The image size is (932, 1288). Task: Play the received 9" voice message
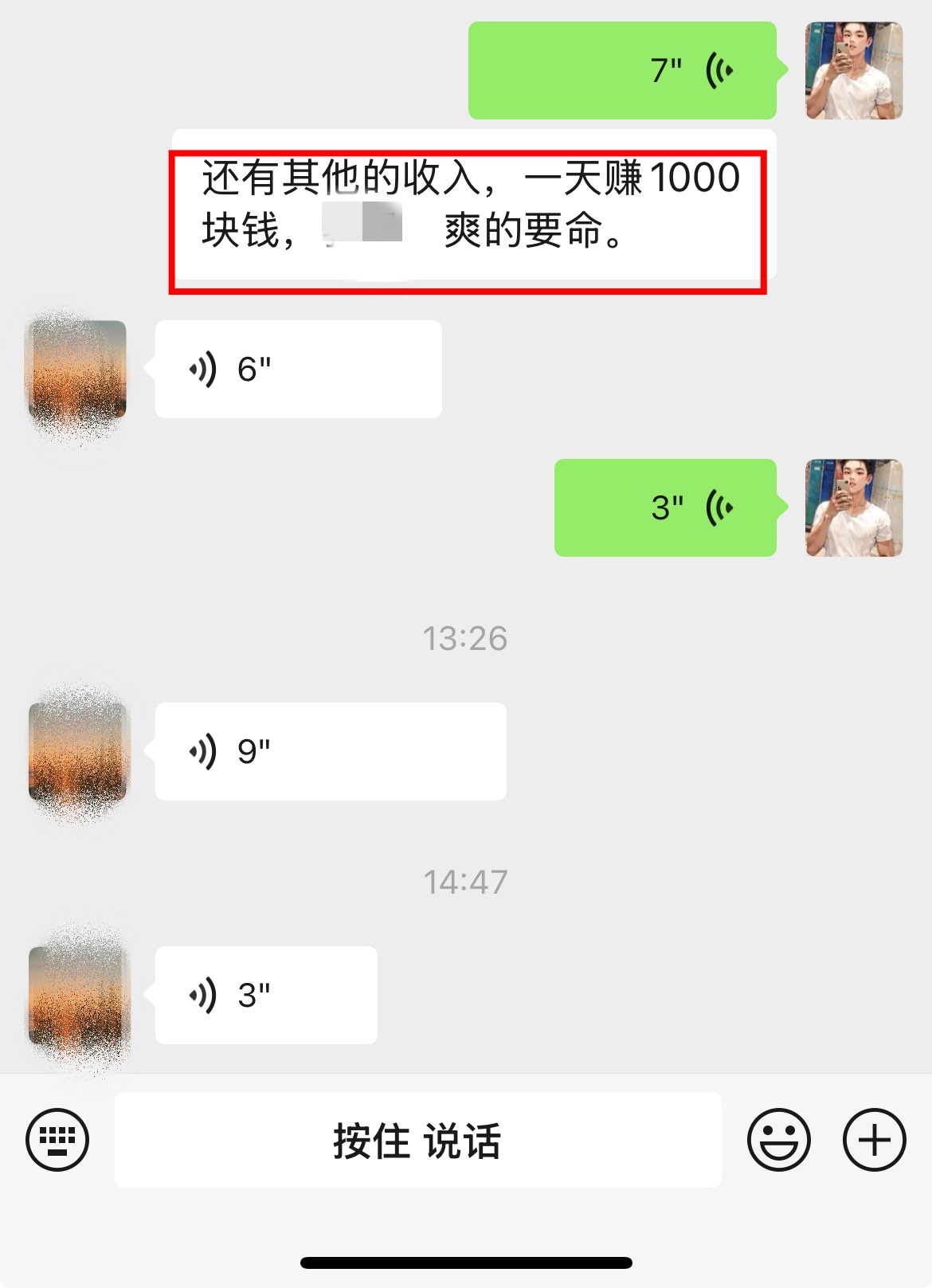[x=330, y=752]
